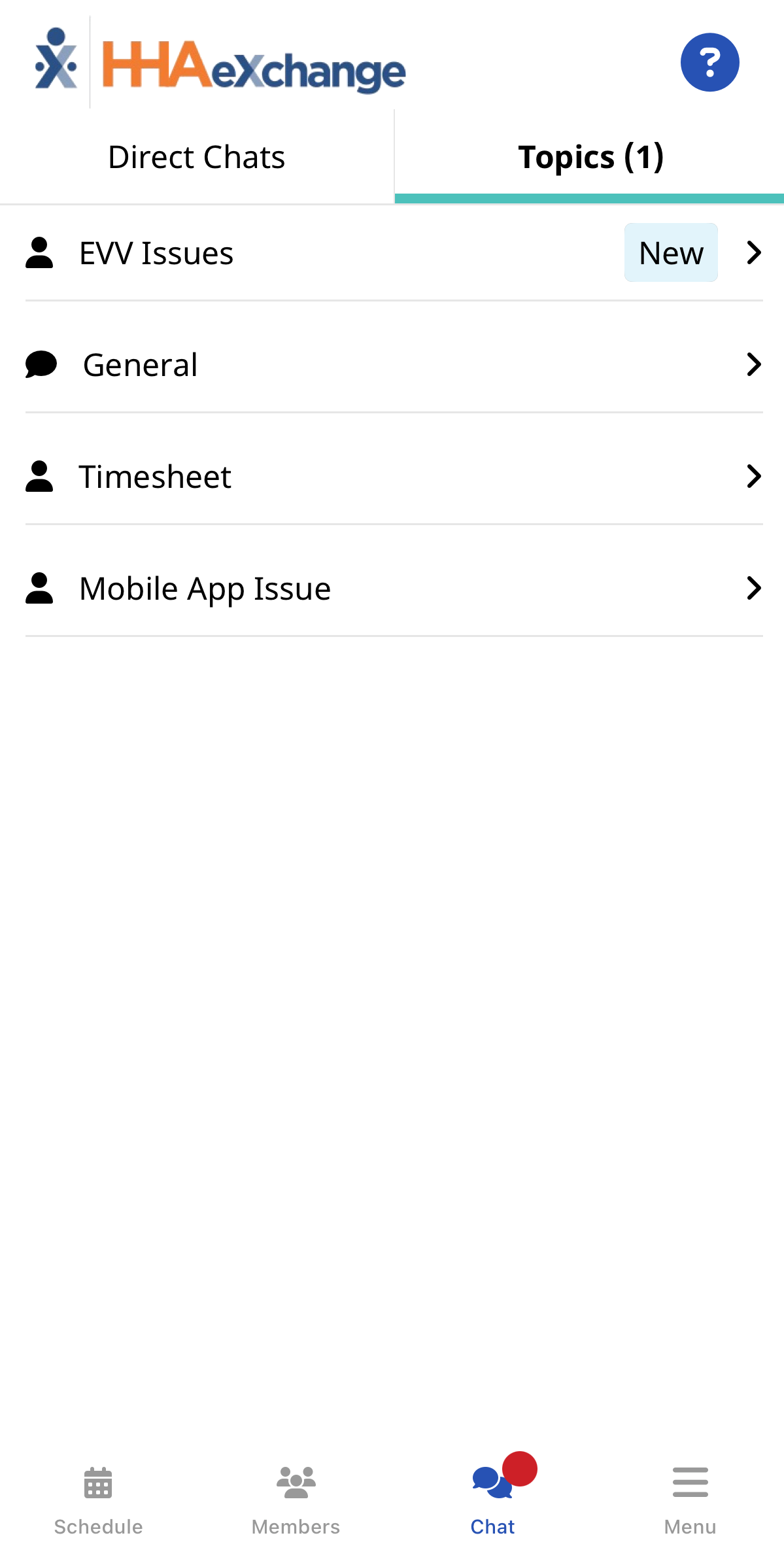Switch to the Direct Chats tab
The height and width of the screenshot is (1563, 784).
click(x=196, y=157)
